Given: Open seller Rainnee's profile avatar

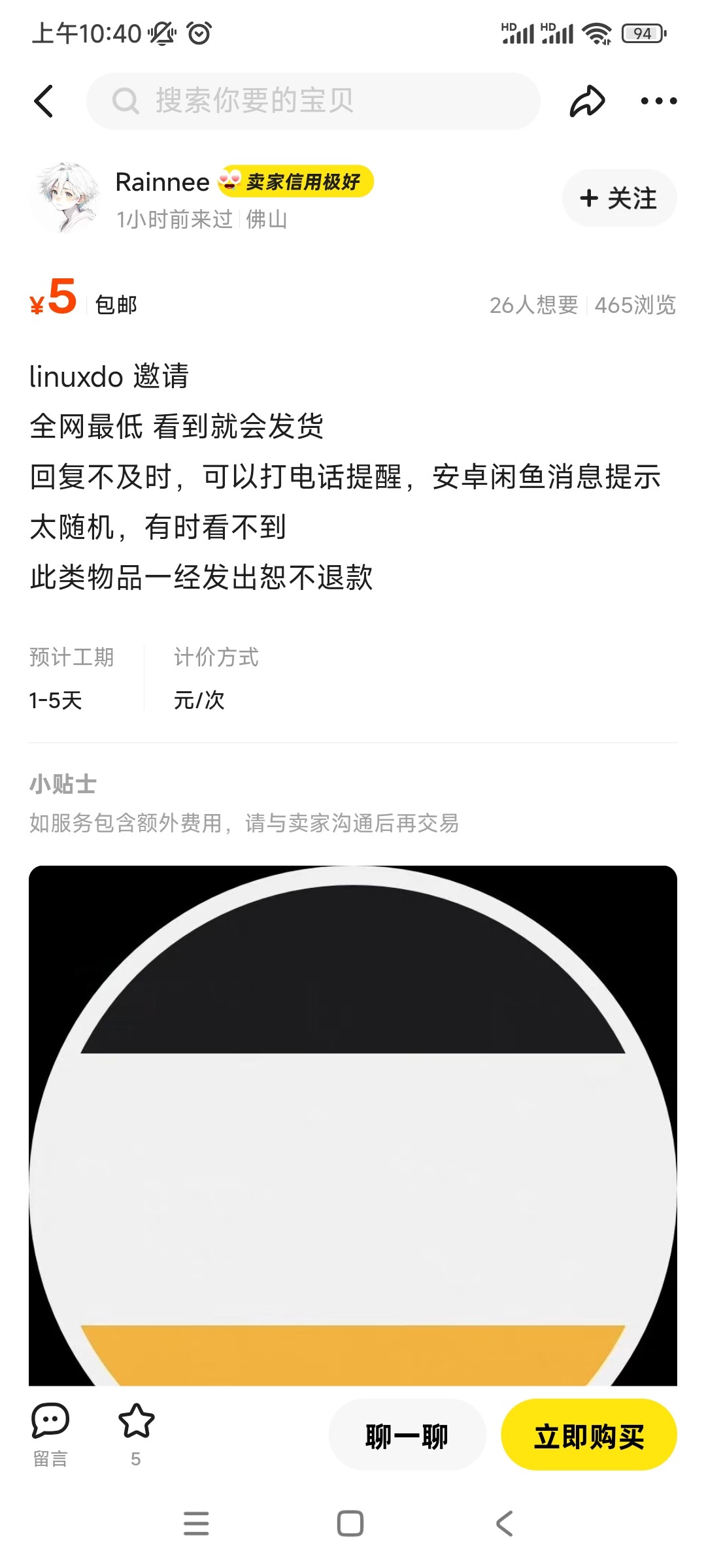Looking at the screenshot, I should [64, 198].
